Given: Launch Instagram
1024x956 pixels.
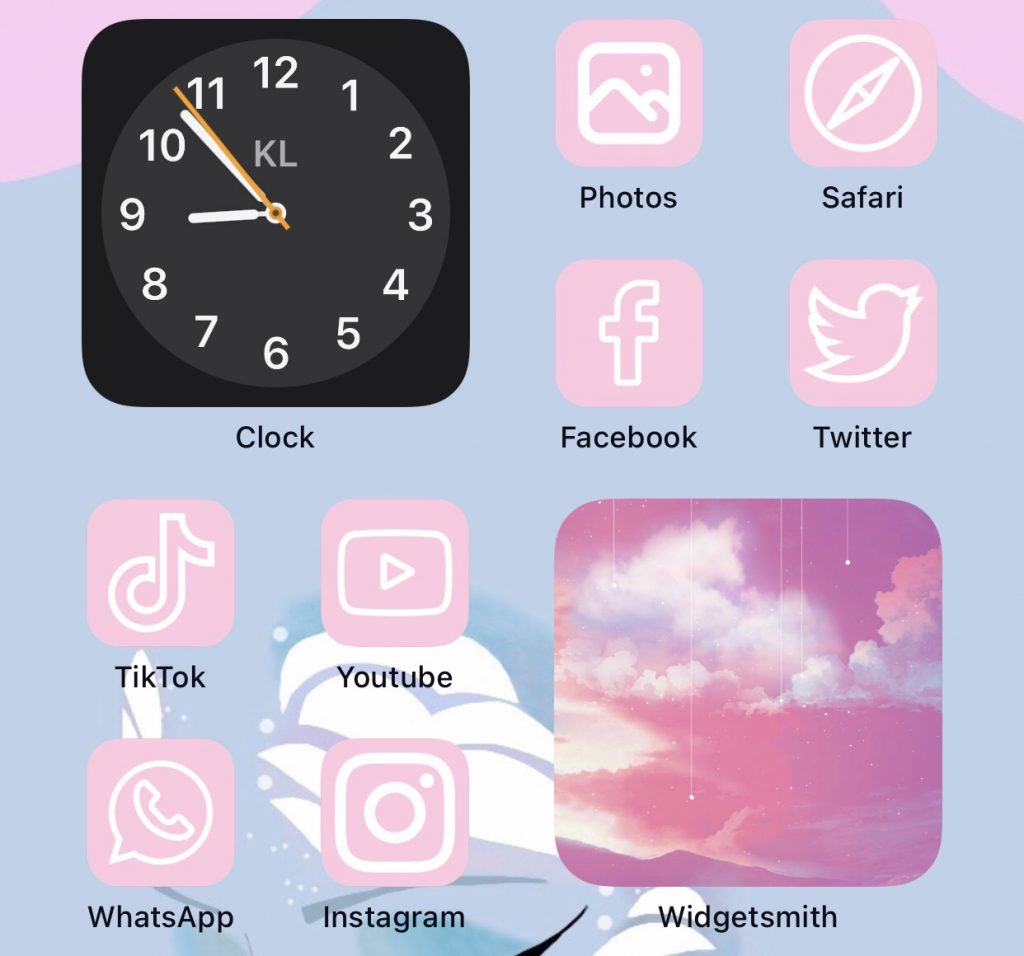Looking at the screenshot, I should pyautogui.click(x=394, y=813).
